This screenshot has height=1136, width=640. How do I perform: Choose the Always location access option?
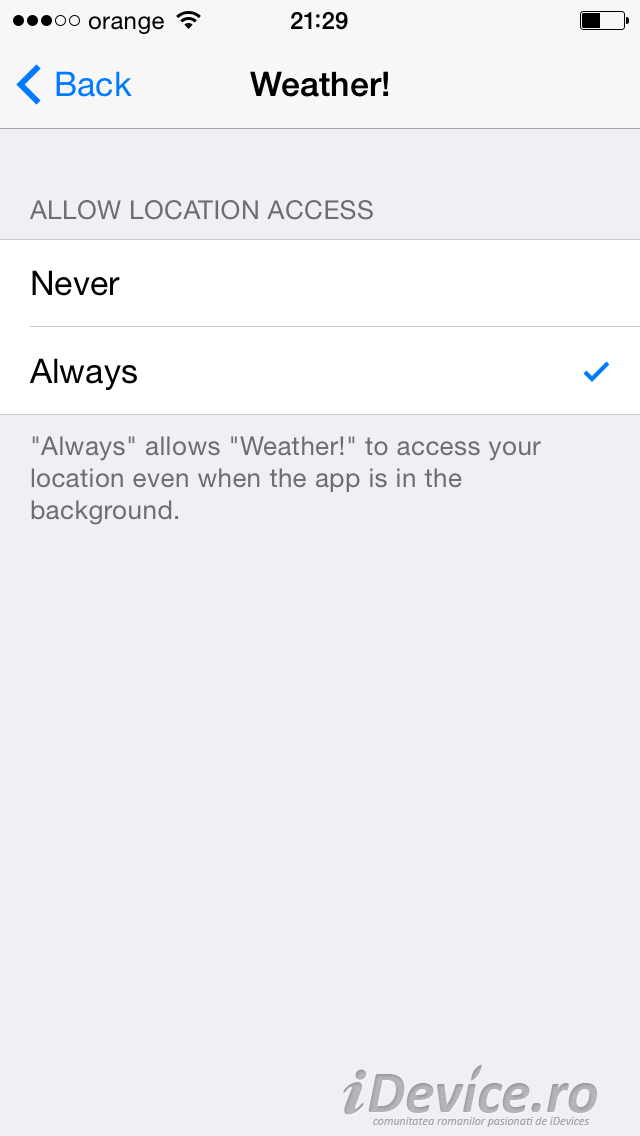pyautogui.click(x=320, y=371)
